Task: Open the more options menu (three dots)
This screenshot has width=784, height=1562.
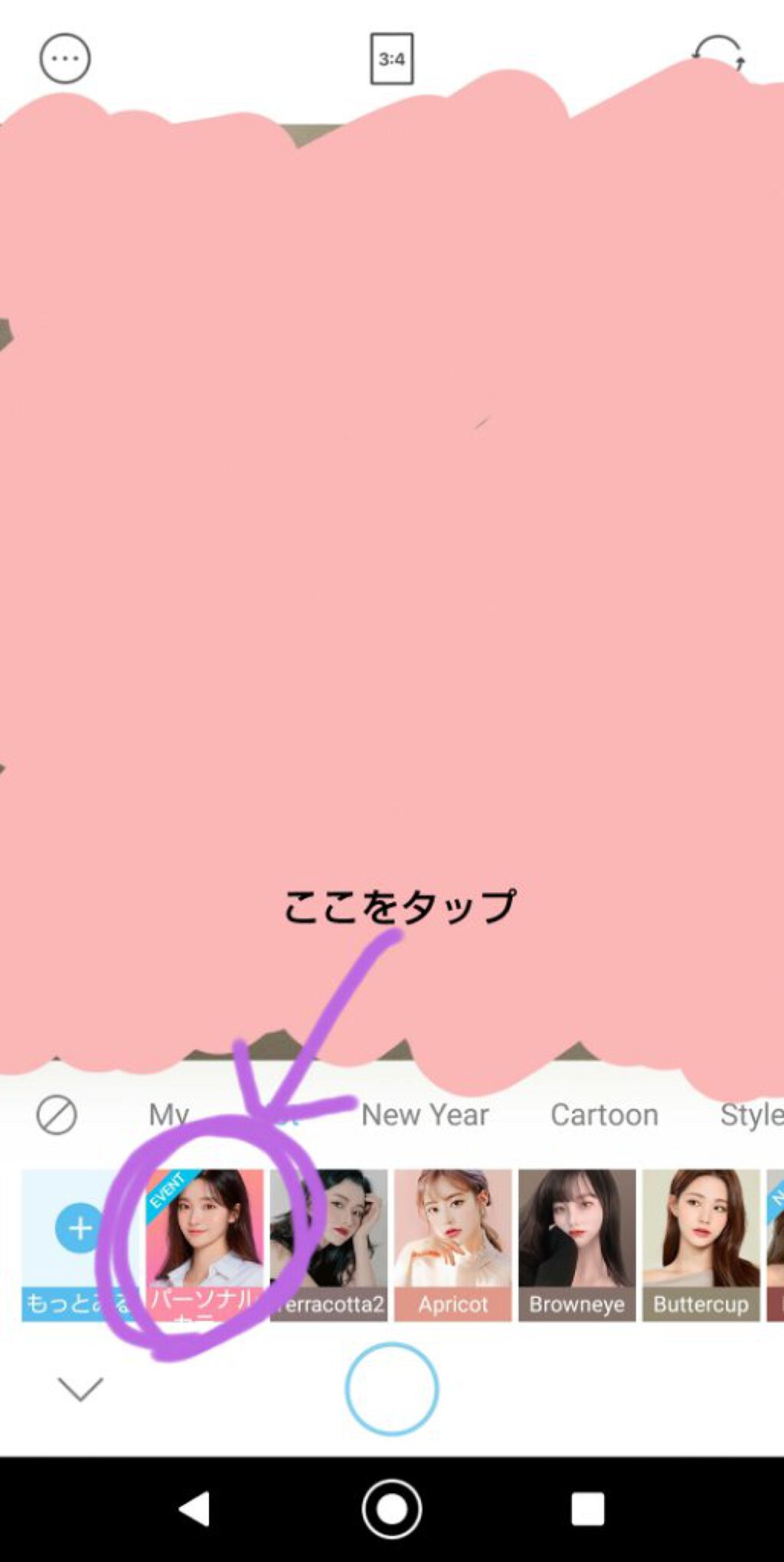Action: tap(65, 57)
